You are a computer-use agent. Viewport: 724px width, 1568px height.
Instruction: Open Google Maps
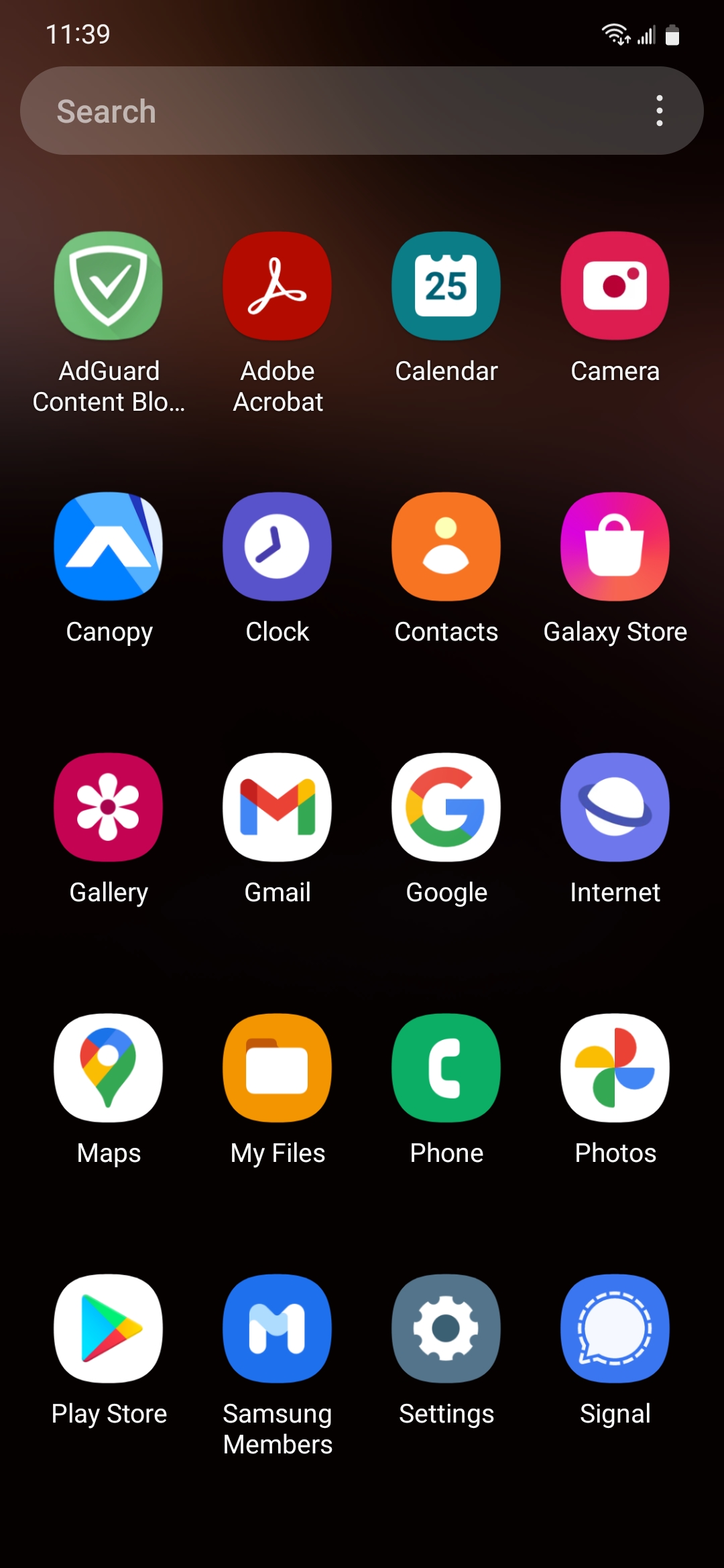pyautogui.click(x=109, y=1068)
